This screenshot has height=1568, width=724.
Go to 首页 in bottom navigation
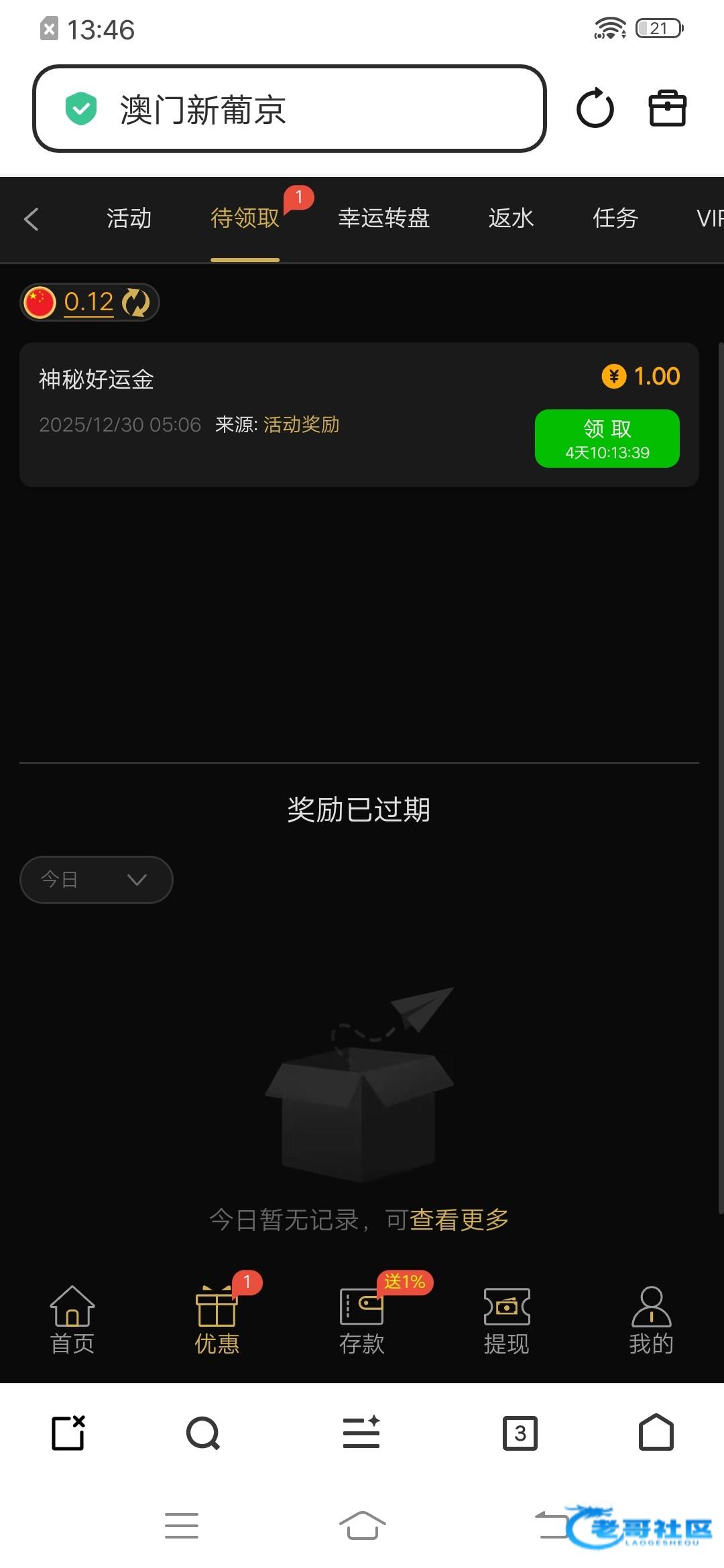click(x=72, y=1319)
